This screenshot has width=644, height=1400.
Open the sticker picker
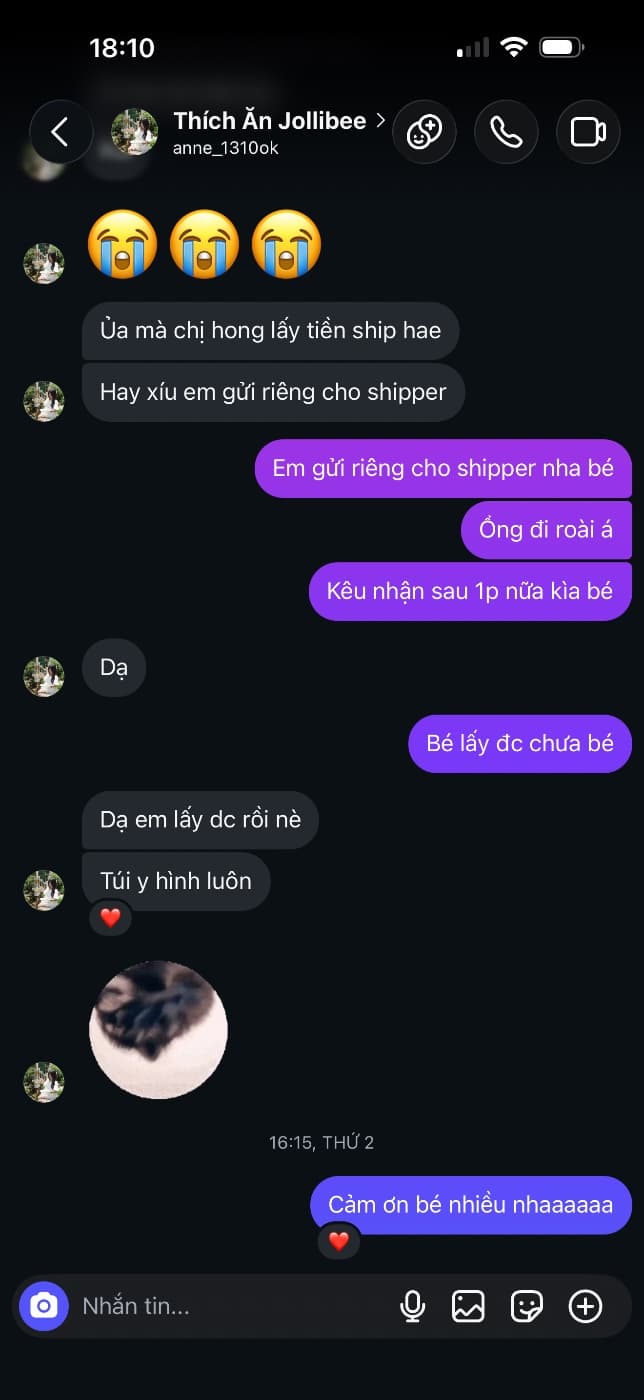tap(526, 1306)
